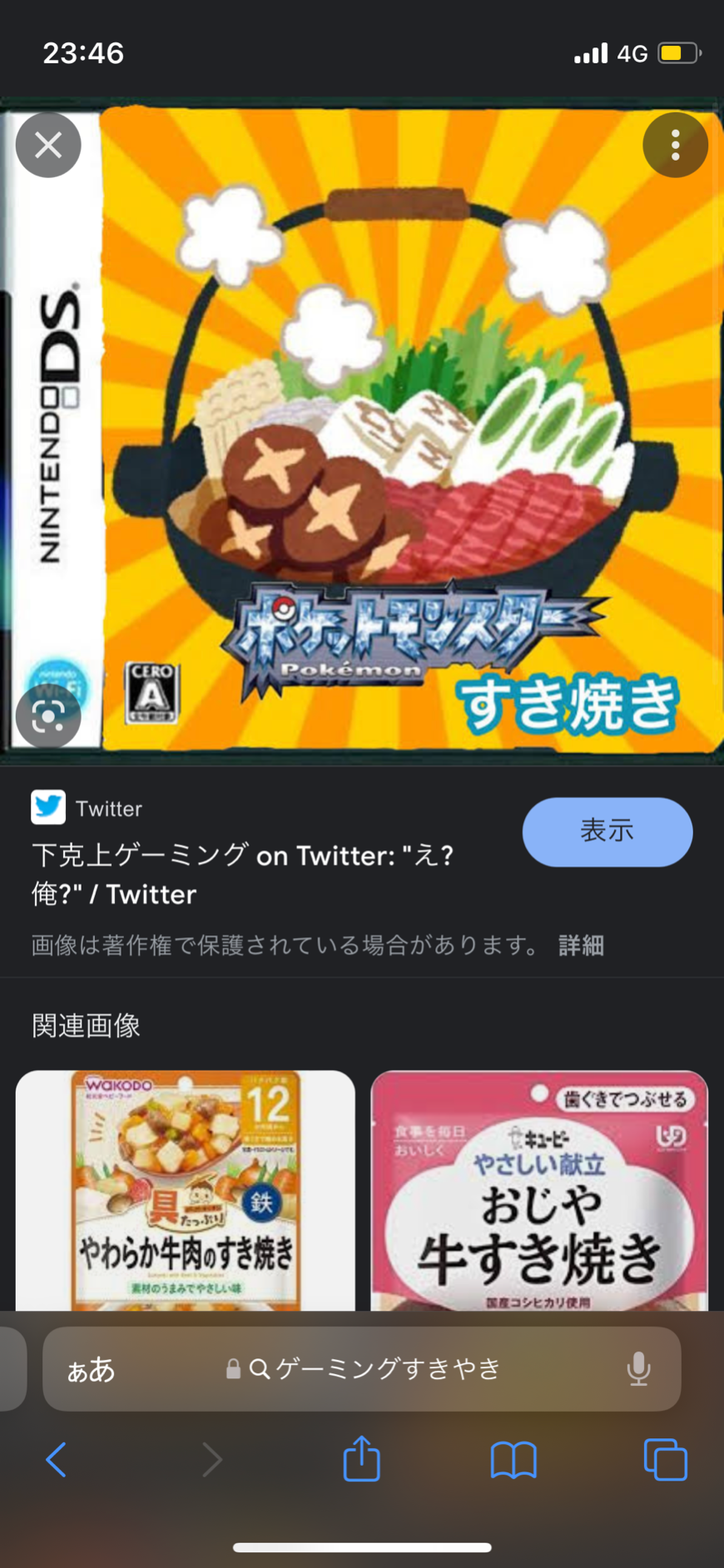This screenshot has height=1568, width=724.
Task: Open the ぁあ page settings menu
Action: (x=91, y=1369)
